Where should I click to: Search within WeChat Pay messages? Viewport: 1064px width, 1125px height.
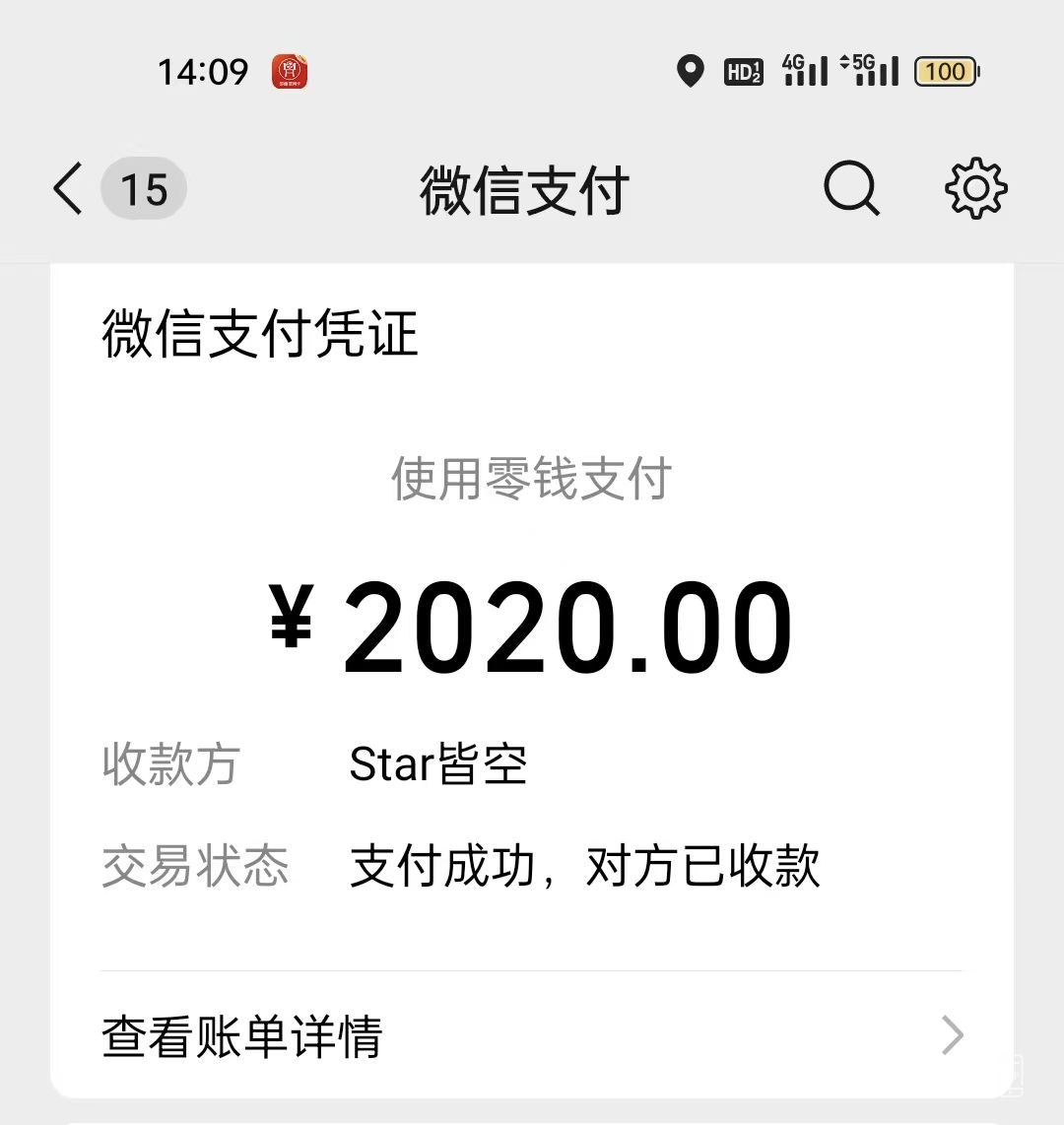[850, 188]
